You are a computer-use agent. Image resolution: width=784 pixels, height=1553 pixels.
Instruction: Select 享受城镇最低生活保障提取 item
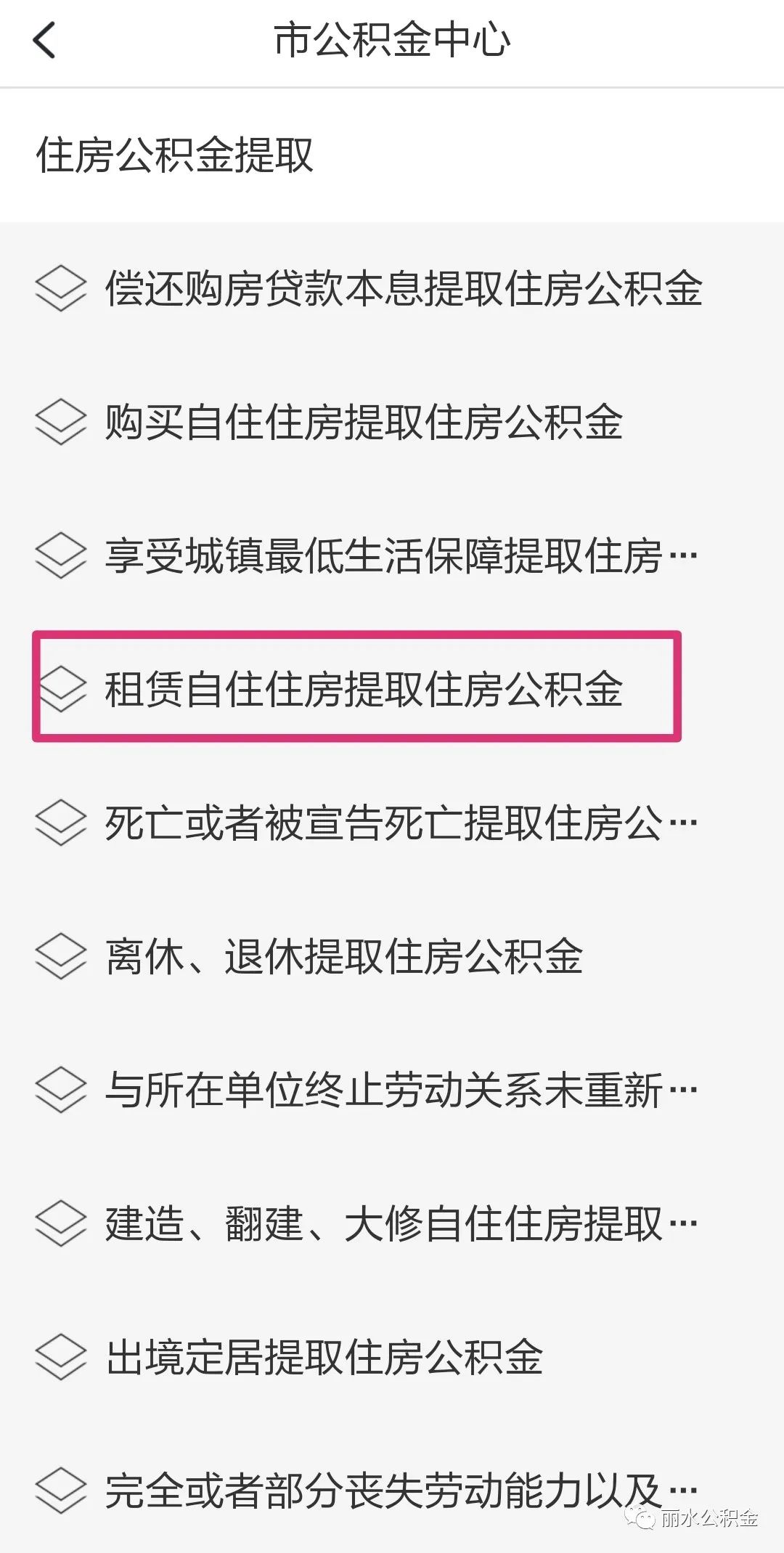(x=399, y=556)
